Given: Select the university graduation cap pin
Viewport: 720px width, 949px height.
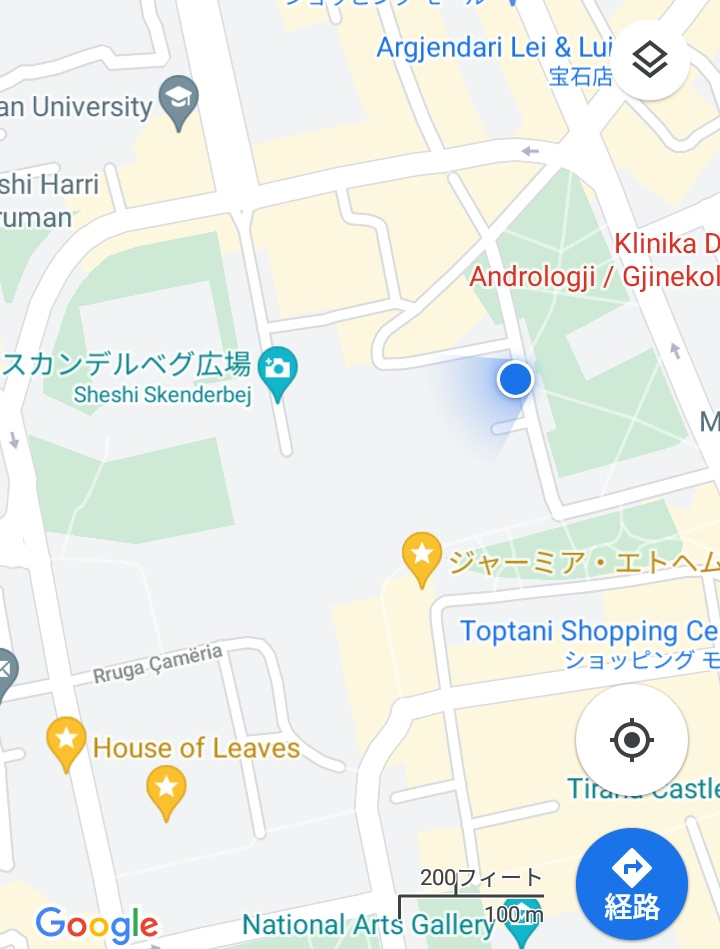Looking at the screenshot, I should tap(180, 101).
